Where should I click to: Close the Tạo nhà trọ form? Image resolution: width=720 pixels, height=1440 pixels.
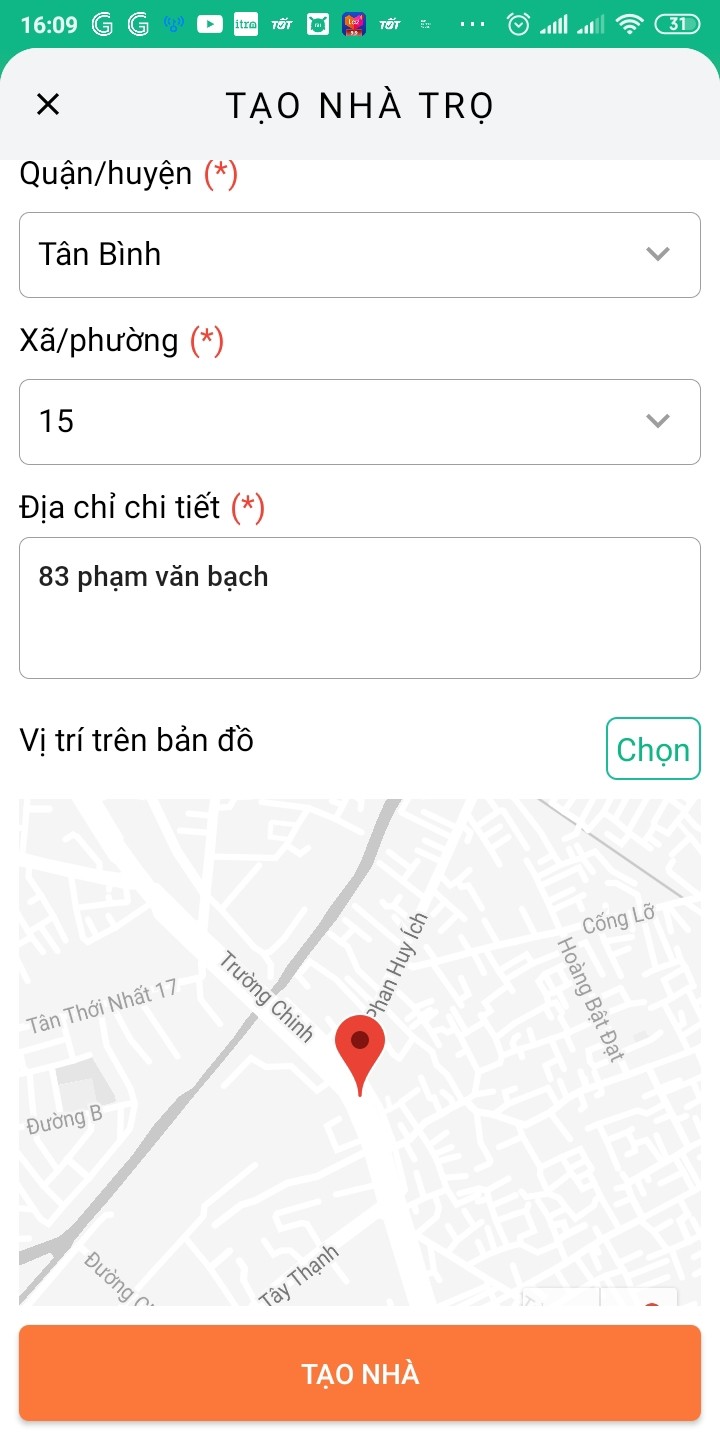48,104
